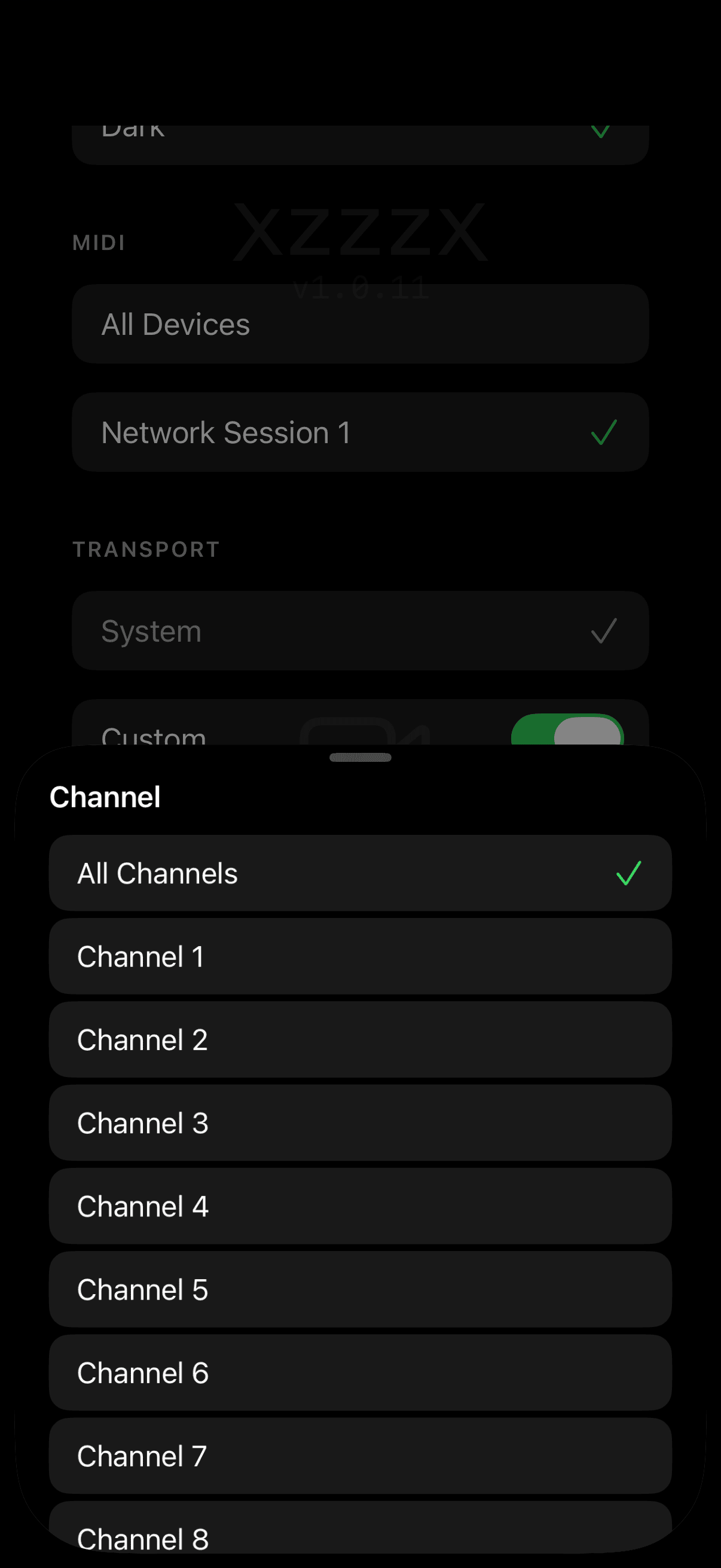The image size is (721, 1568).
Task: Select Network Session 1 MIDI device
Action: coord(360,432)
